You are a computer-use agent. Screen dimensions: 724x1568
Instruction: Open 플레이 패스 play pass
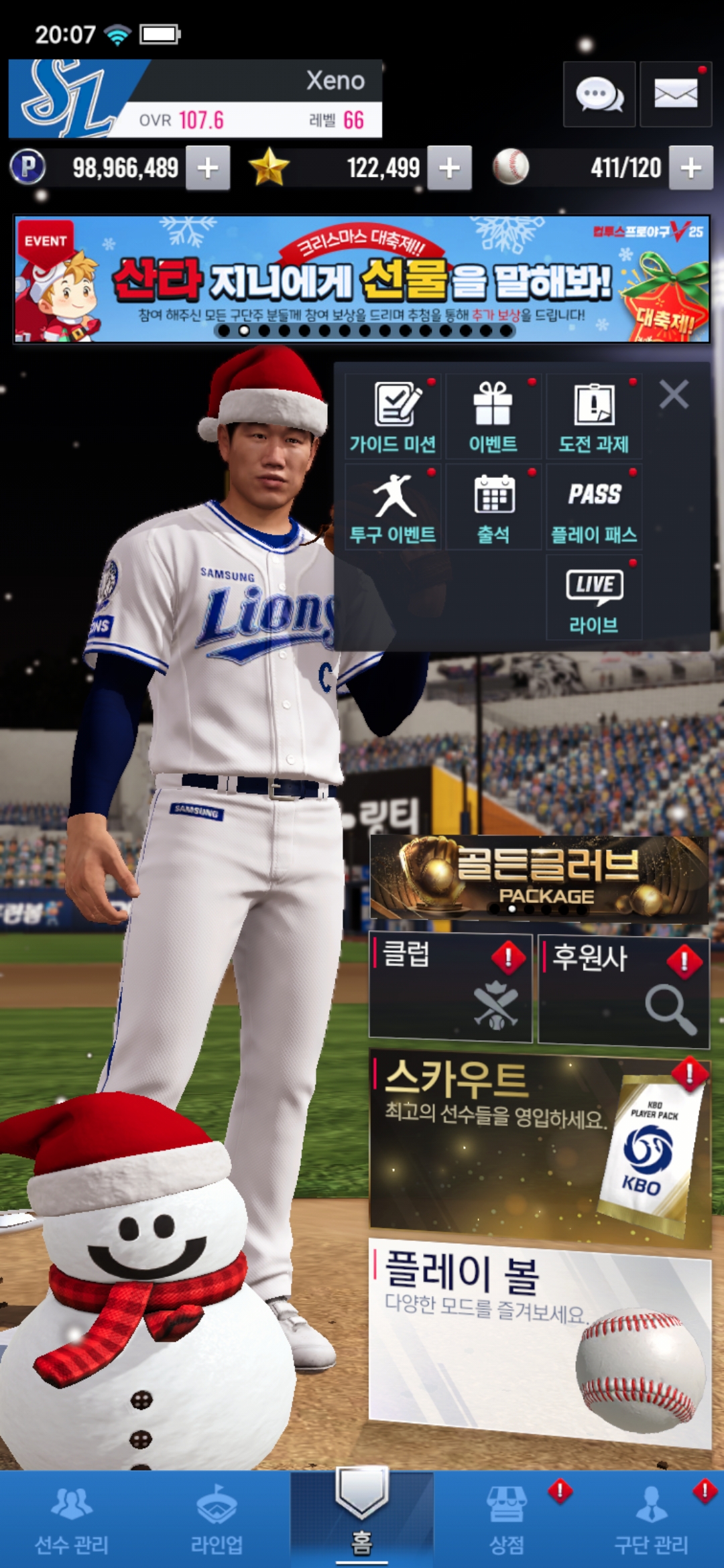pos(594,507)
